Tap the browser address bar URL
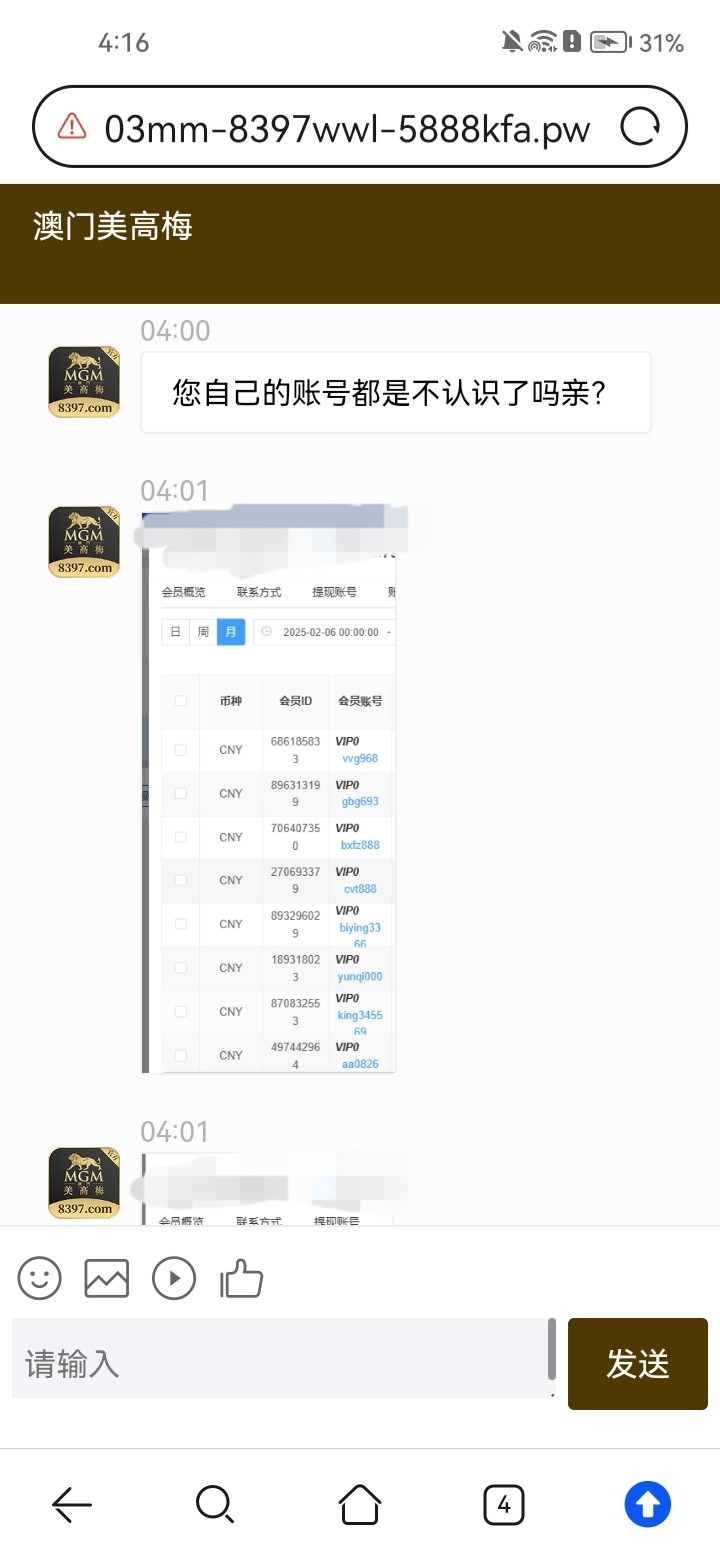 346,128
